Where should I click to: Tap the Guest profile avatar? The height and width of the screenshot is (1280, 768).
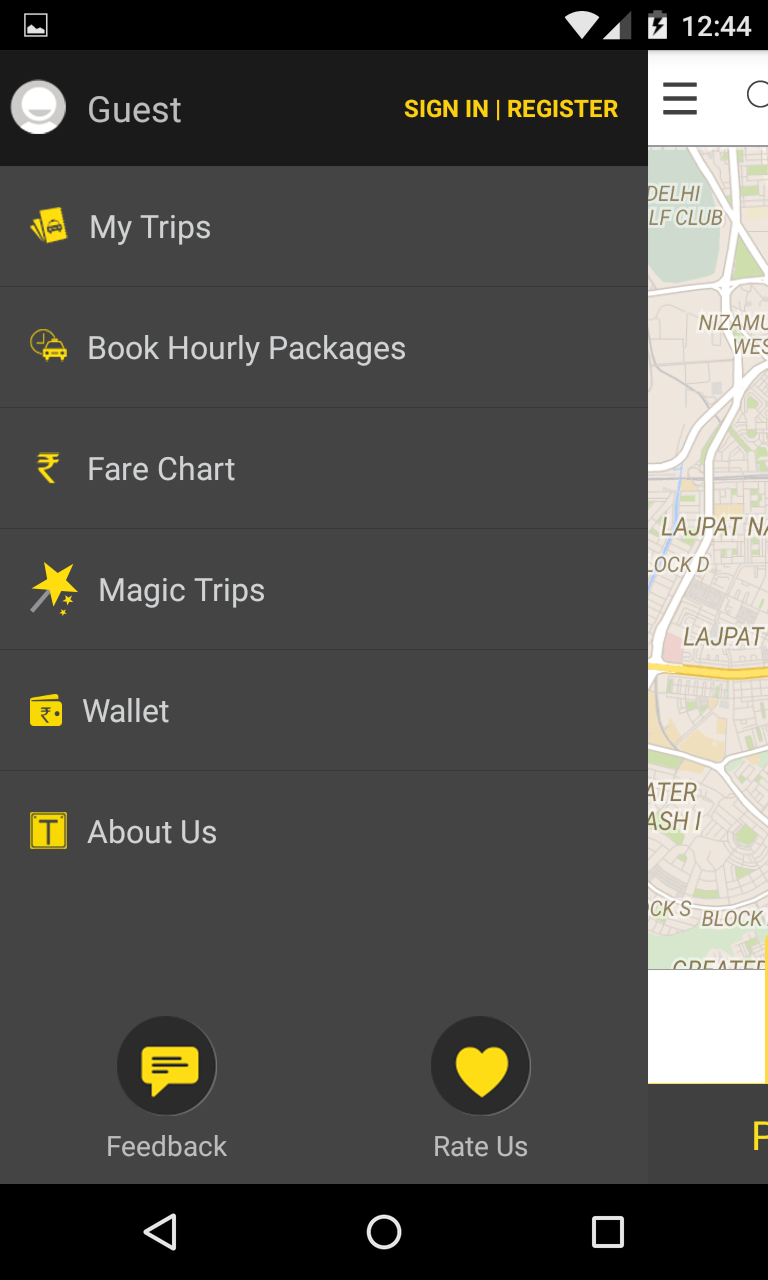[38, 108]
